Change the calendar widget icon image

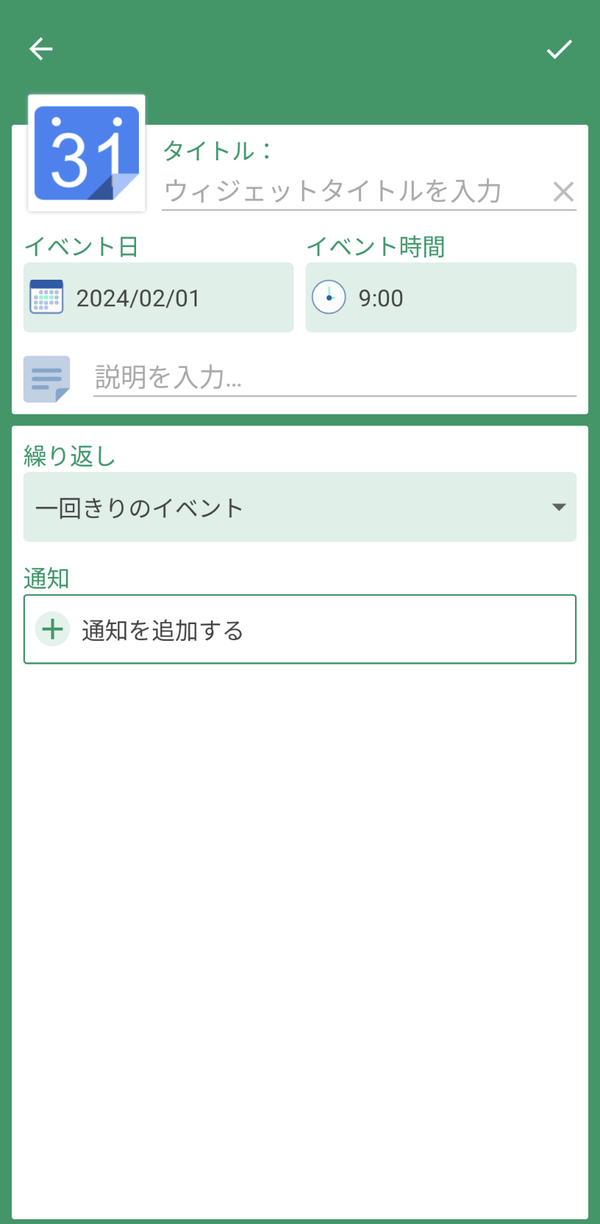(86, 153)
